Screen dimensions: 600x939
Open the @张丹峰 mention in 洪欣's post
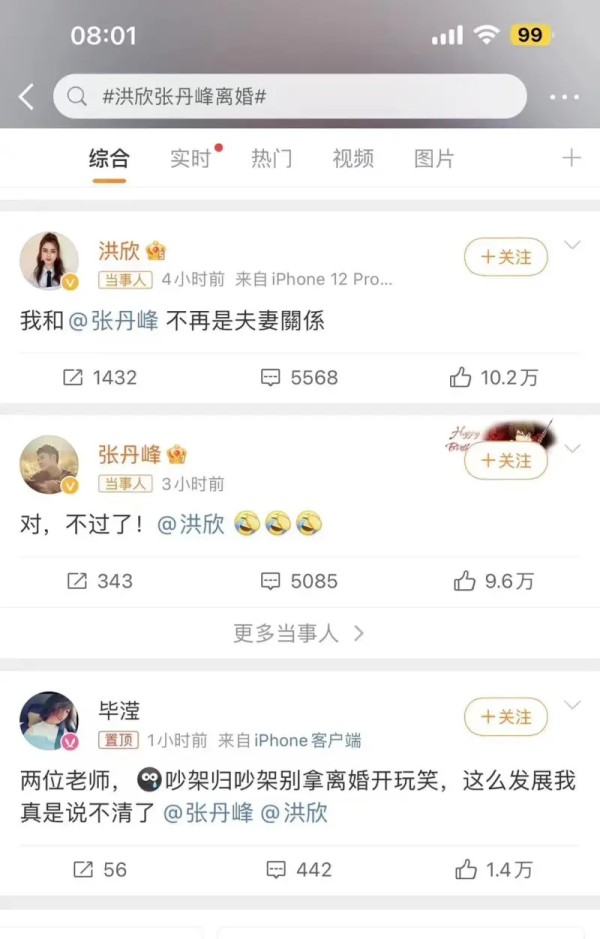pos(113,322)
